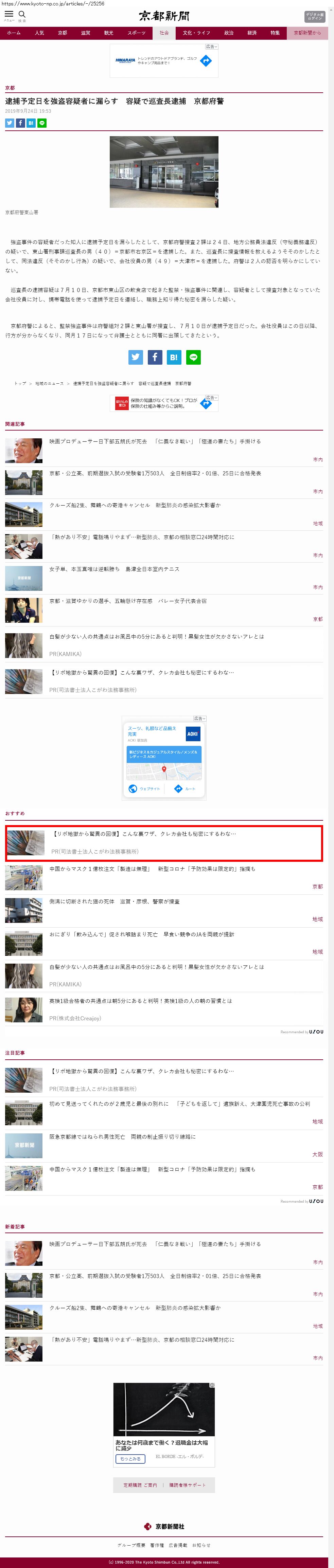The image size is (334, 1568).
Task: Open the search icon
Action: pyautogui.click(x=22, y=15)
